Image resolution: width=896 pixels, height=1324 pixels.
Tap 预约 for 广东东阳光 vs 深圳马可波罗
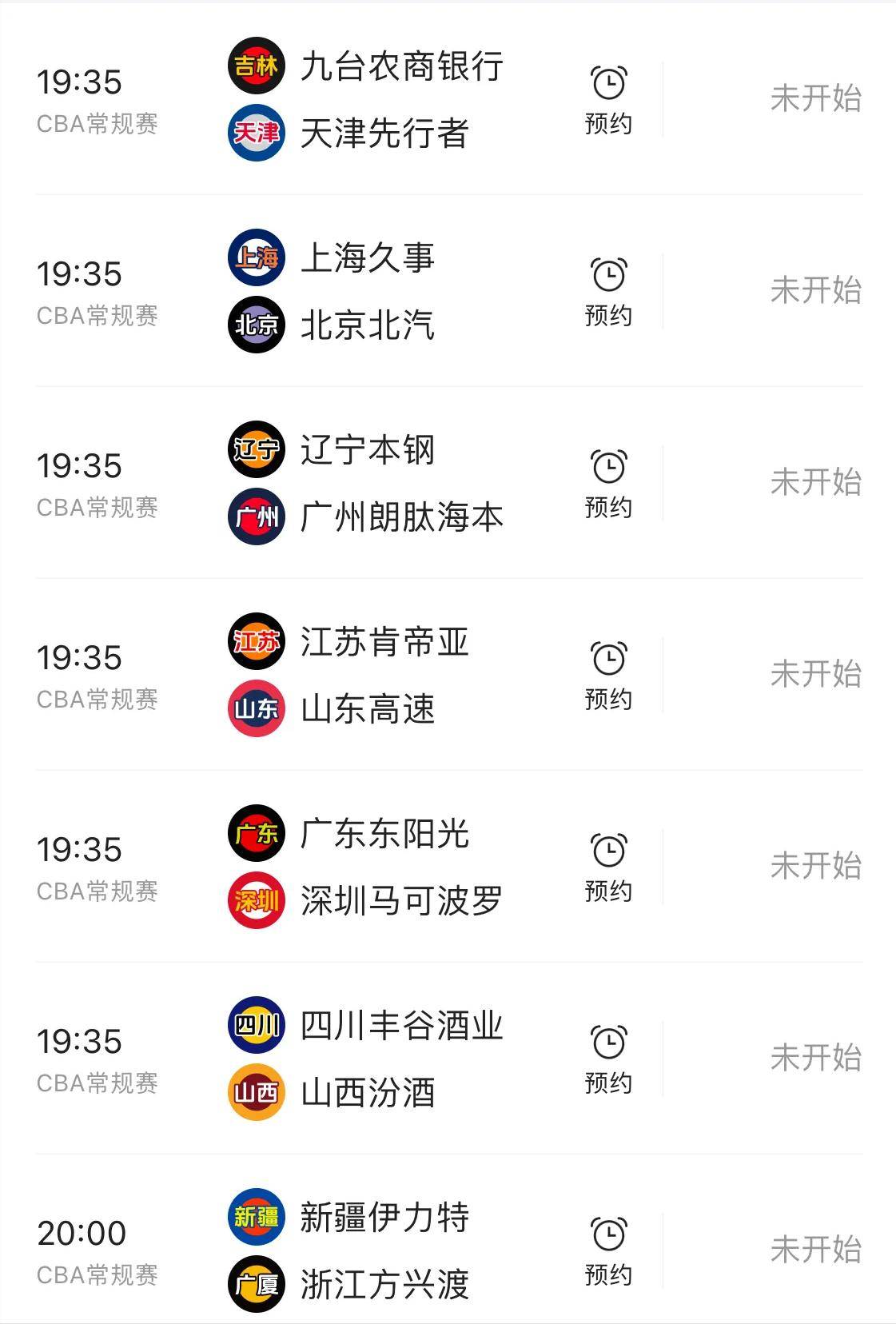[608, 867]
